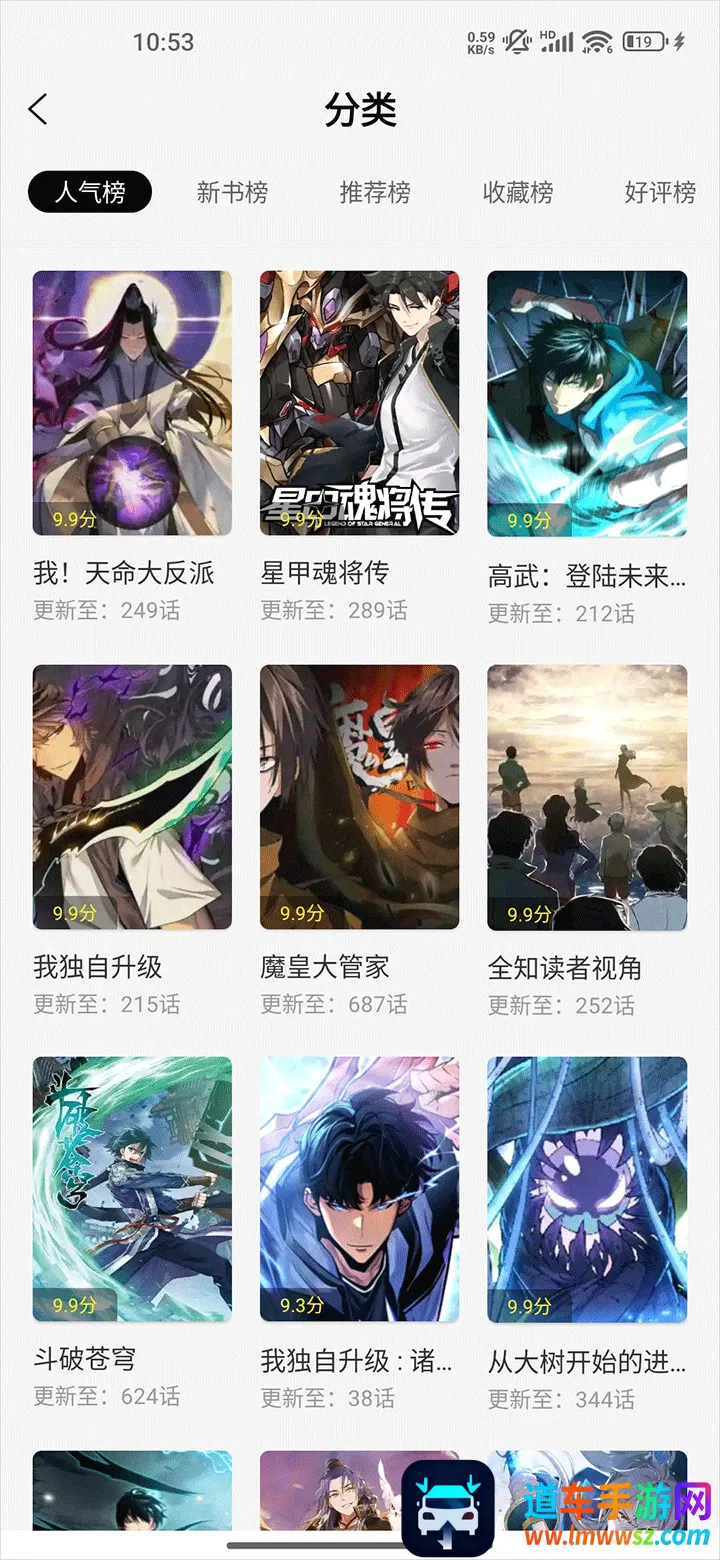Open the comic 星甲魂将传
This screenshot has height=1560, width=720.
click(x=359, y=403)
